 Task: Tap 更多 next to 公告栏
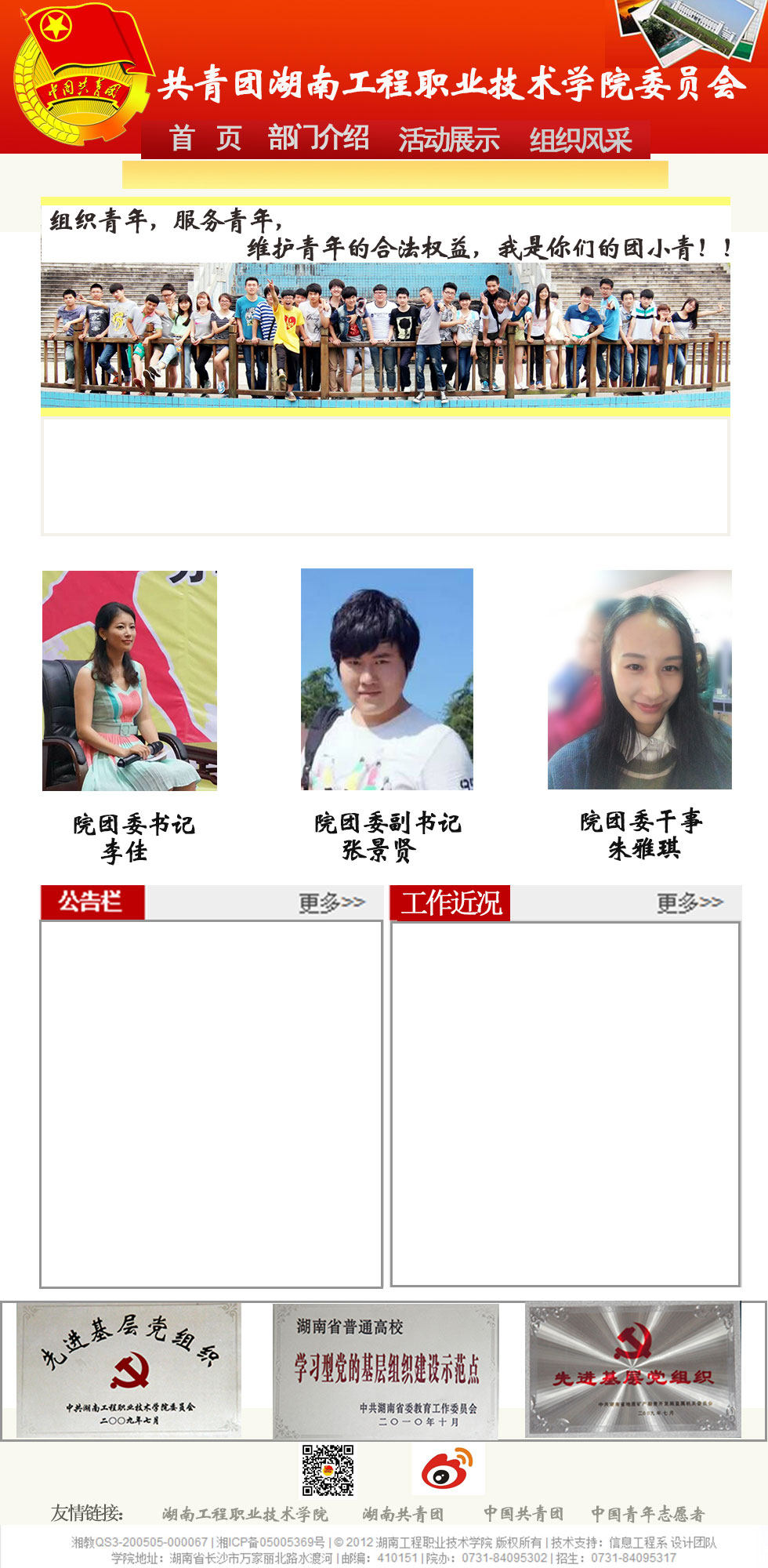(331, 902)
